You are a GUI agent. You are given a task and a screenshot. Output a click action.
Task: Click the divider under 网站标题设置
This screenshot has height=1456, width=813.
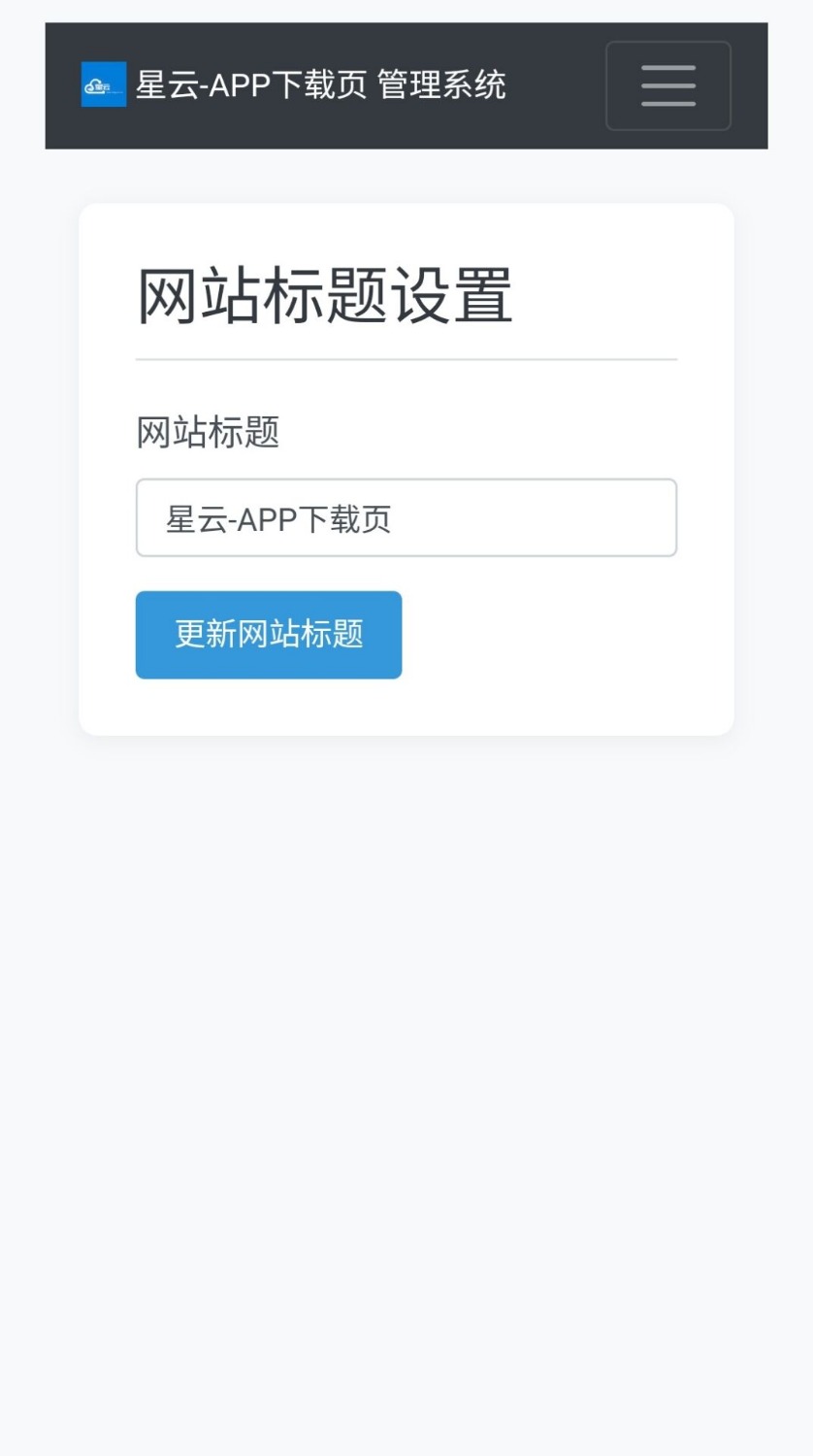(x=406, y=359)
